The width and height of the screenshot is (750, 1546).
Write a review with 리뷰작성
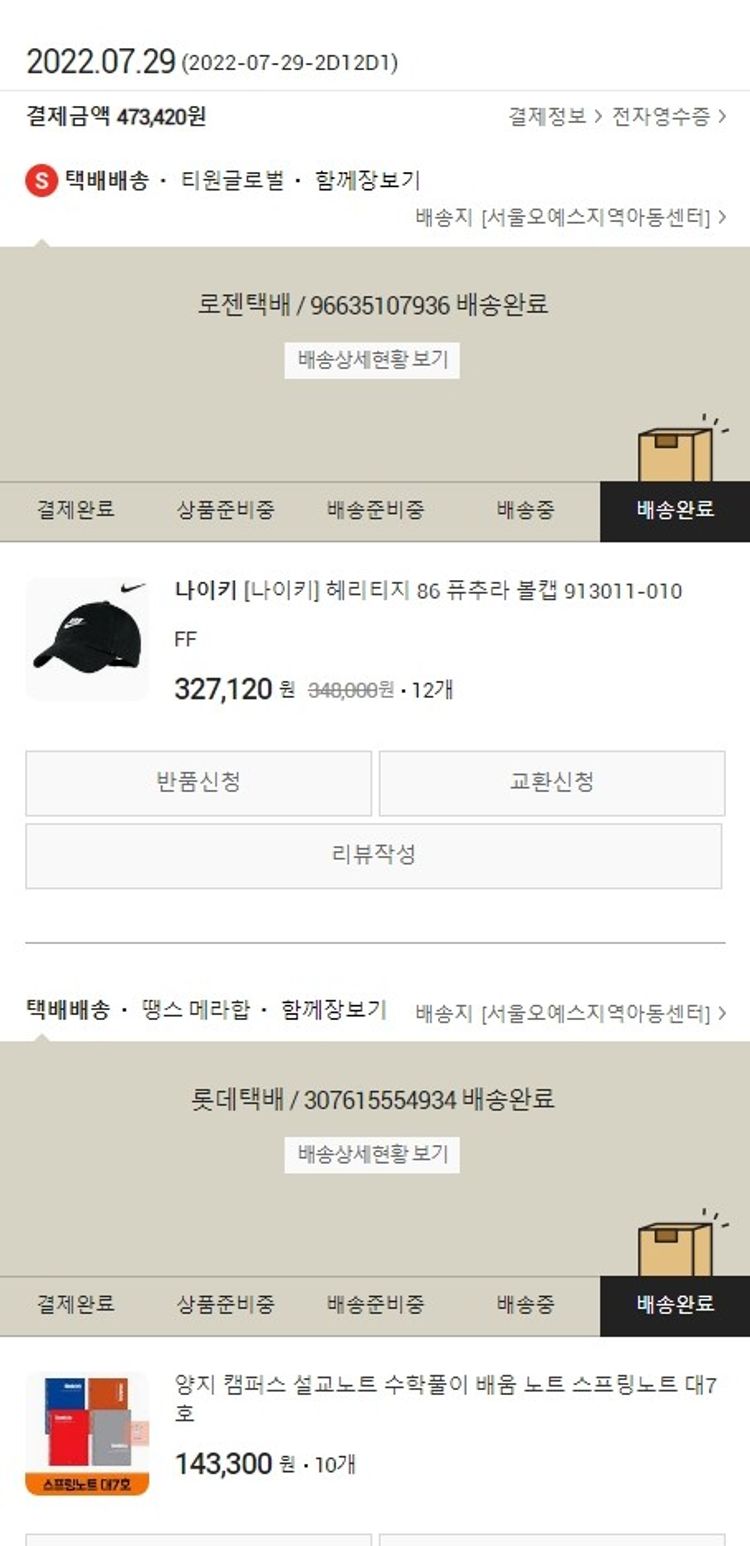point(373,856)
